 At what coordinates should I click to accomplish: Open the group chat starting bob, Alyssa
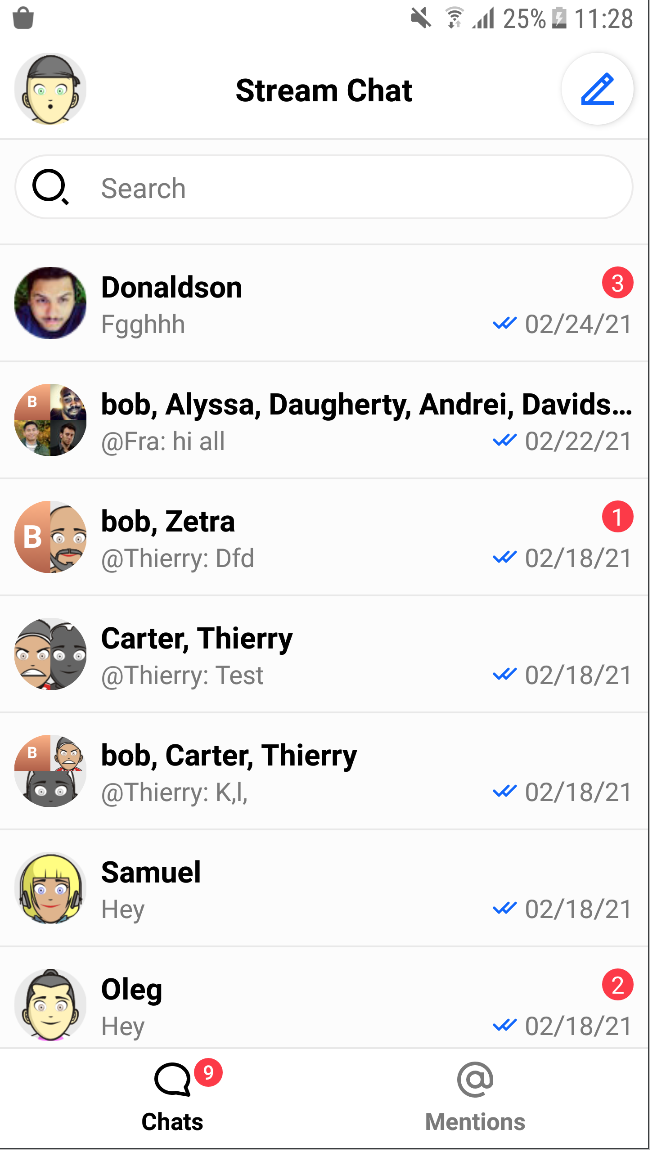(324, 421)
